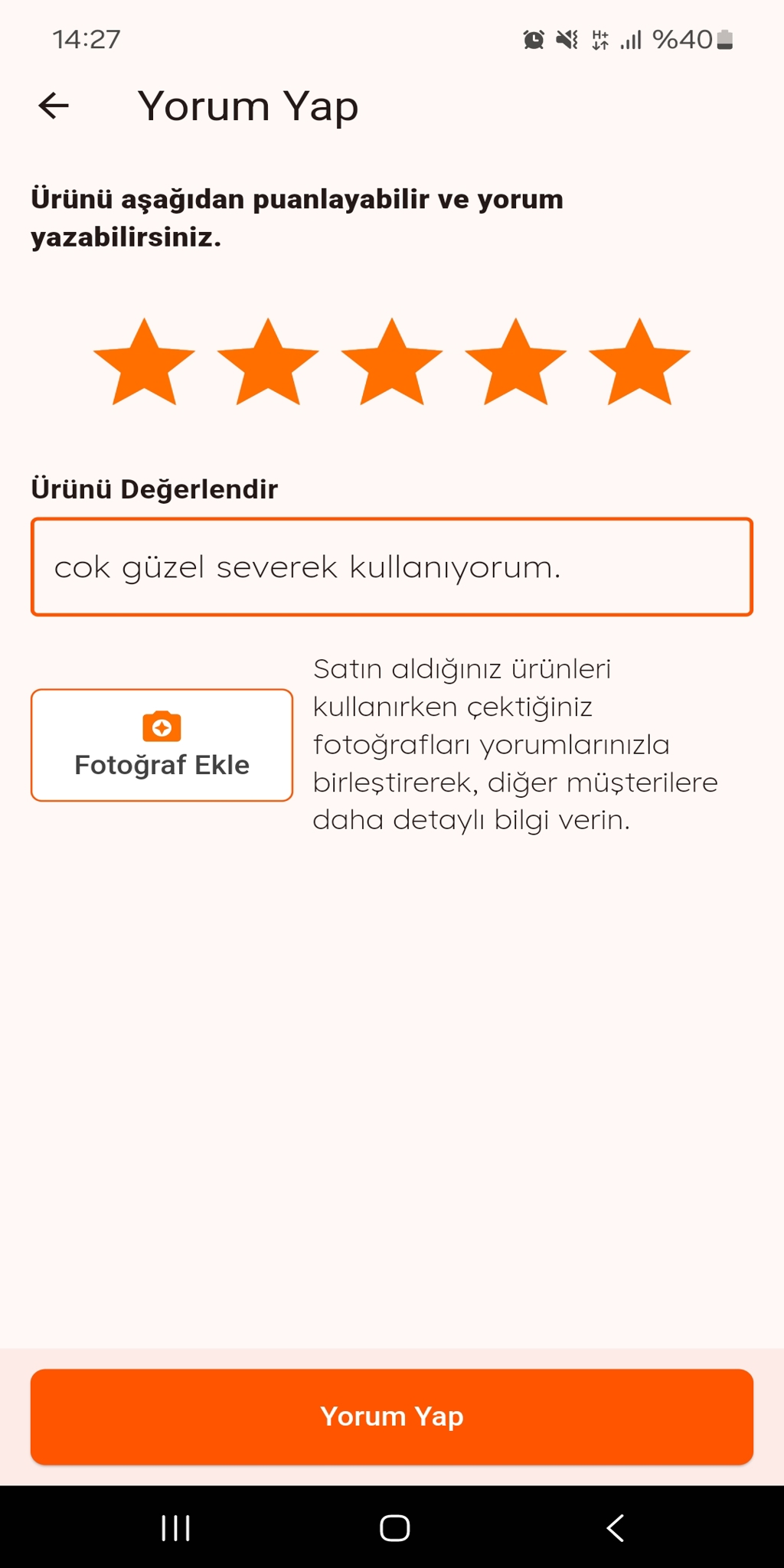Submit review with orange Yorum Yap button

tap(392, 1416)
